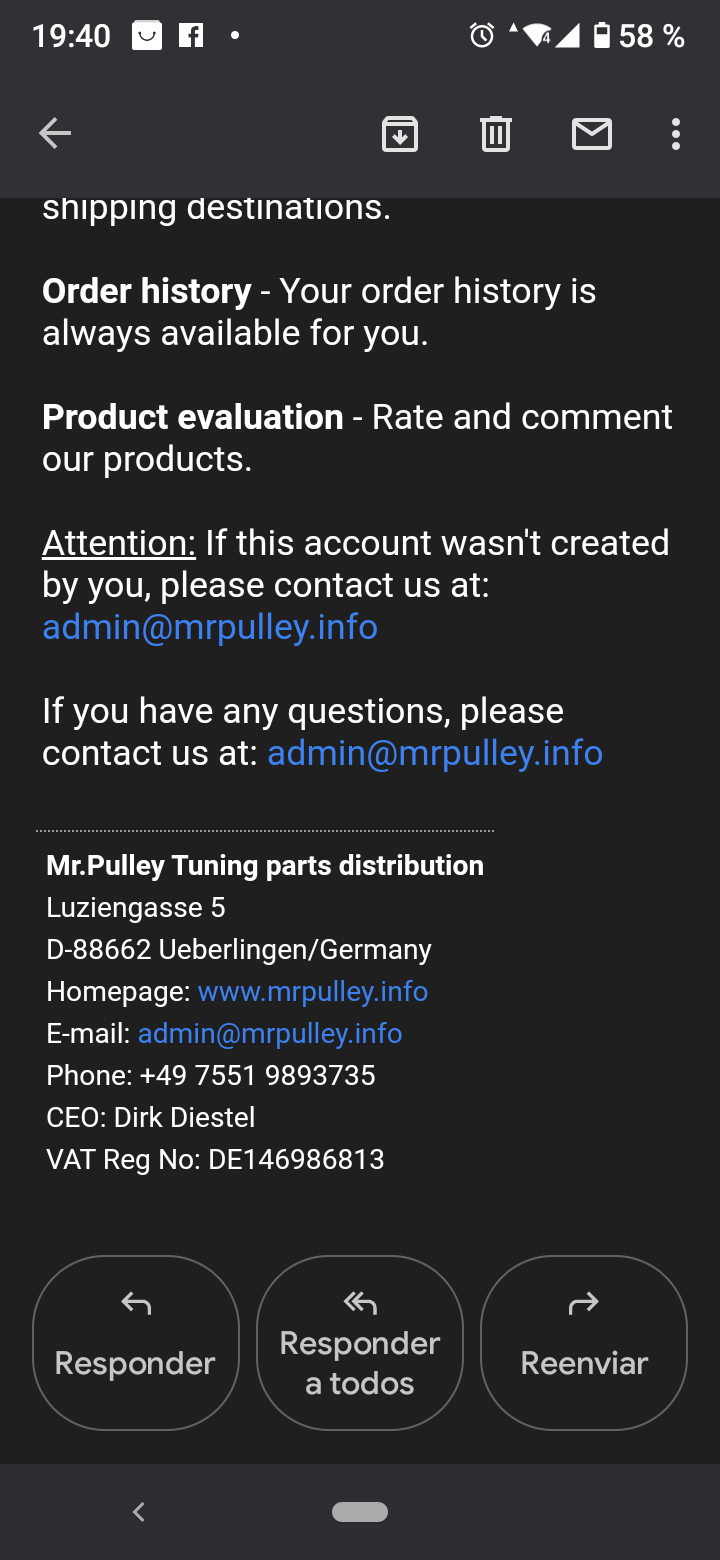
Task: Open the www.mrpulley.info homepage link
Action: [313, 991]
